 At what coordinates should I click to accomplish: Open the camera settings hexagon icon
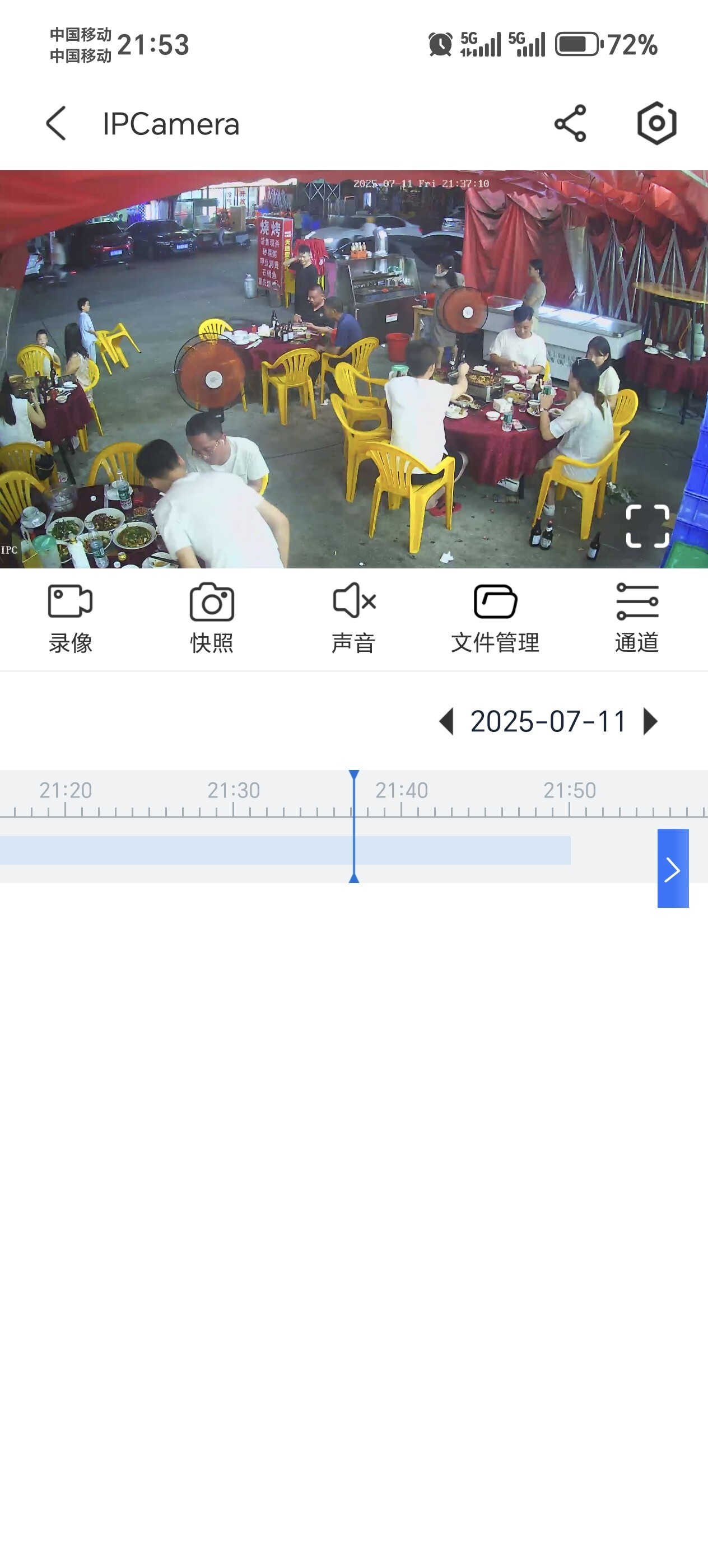(657, 124)
